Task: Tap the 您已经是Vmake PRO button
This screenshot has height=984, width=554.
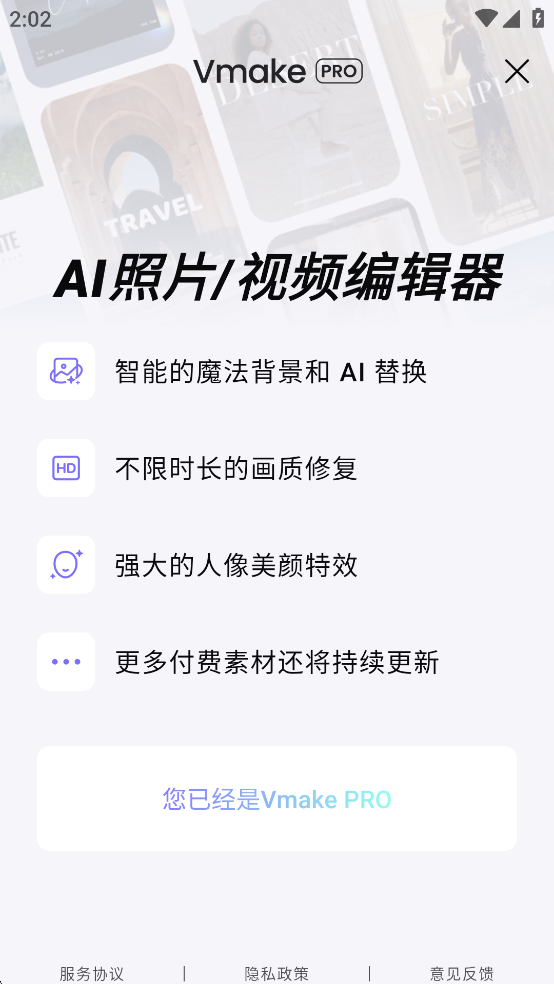Action: tap(277, 798)
